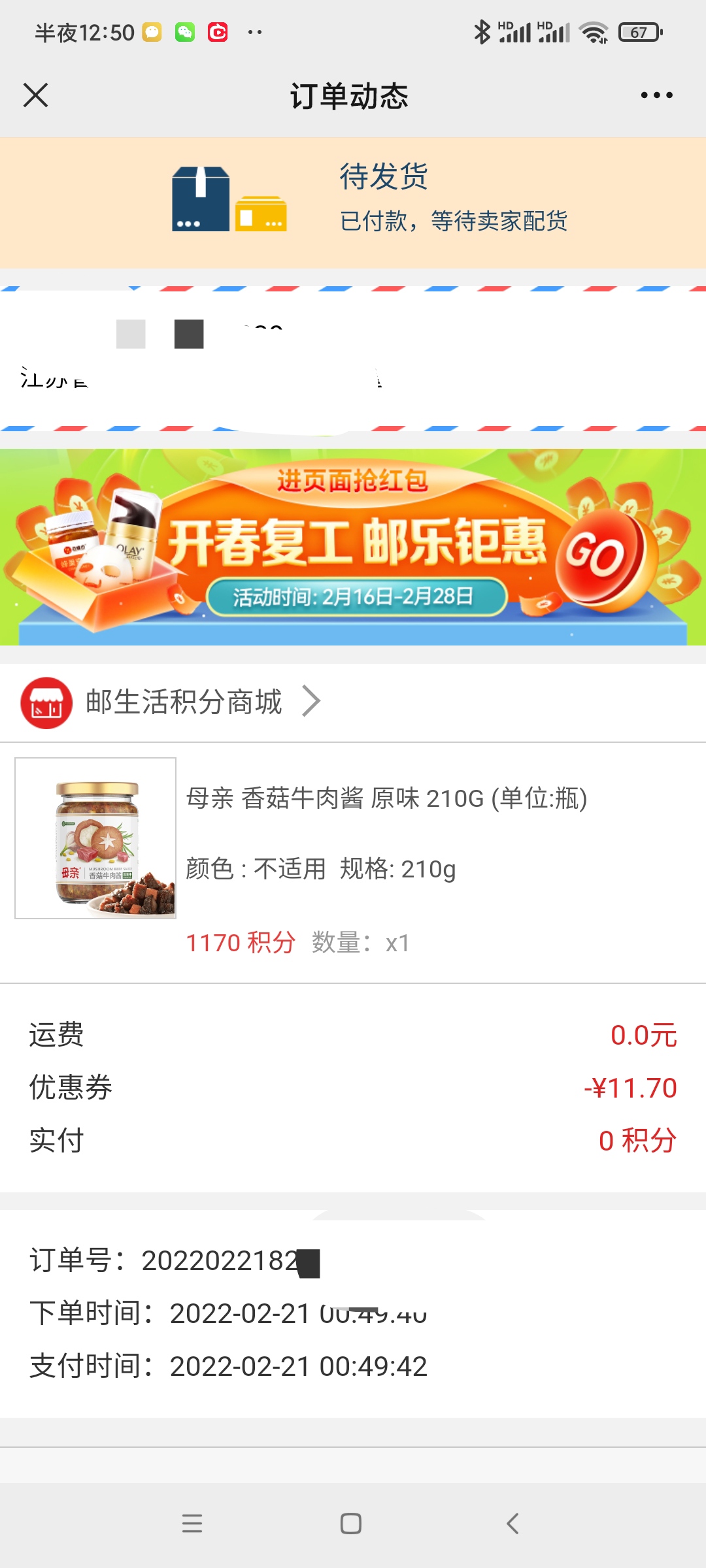Image resolution: width=706 pixels, height=1568 pixels.
Task: Return to the system home screen
Action: [x=351, y=1524]
